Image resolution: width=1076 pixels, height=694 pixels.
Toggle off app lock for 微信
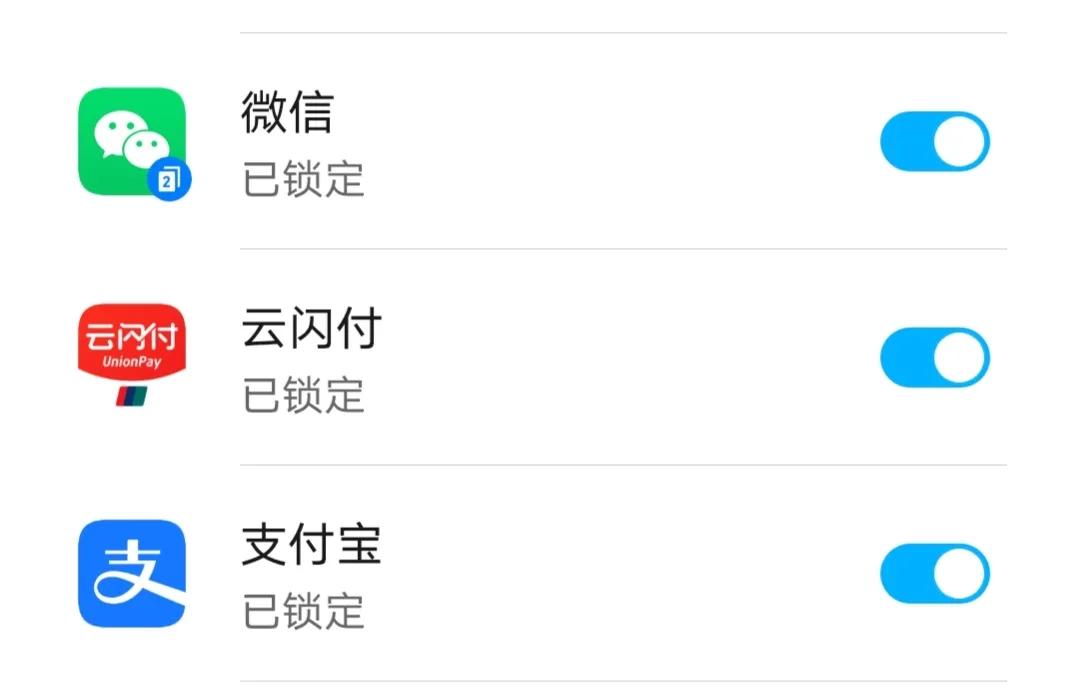tap(934, 141)
